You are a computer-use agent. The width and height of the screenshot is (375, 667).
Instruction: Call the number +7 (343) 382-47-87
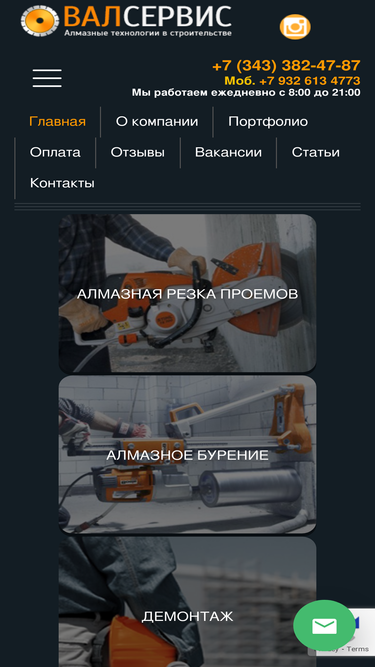(x=286, y=66)
